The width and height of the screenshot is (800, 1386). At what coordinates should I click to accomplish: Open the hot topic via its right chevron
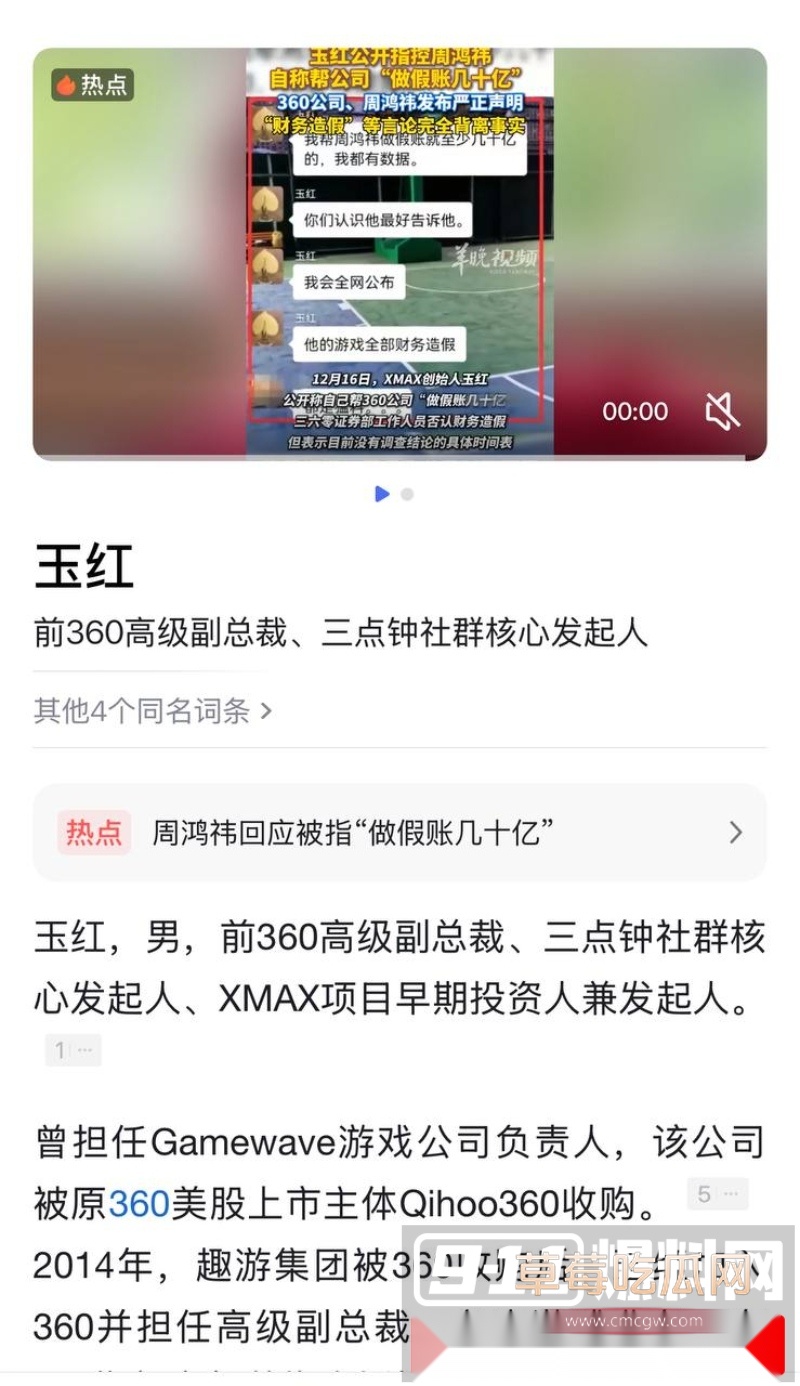tap(735, 832)
